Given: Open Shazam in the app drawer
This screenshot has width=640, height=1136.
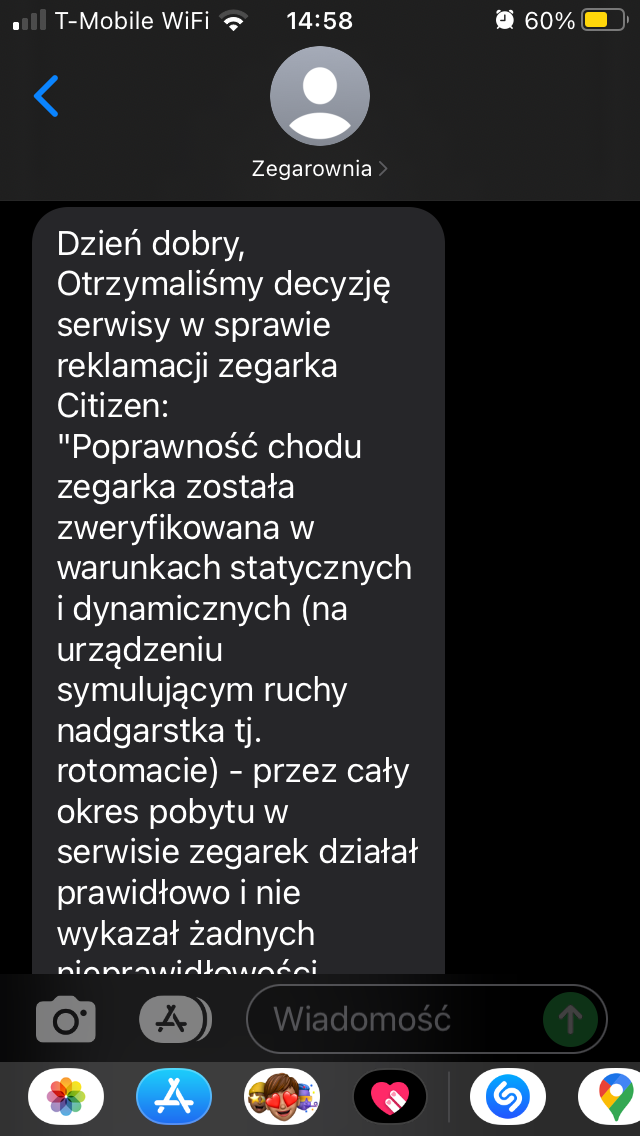Looking at the screenshot, I should [507, 1096].
